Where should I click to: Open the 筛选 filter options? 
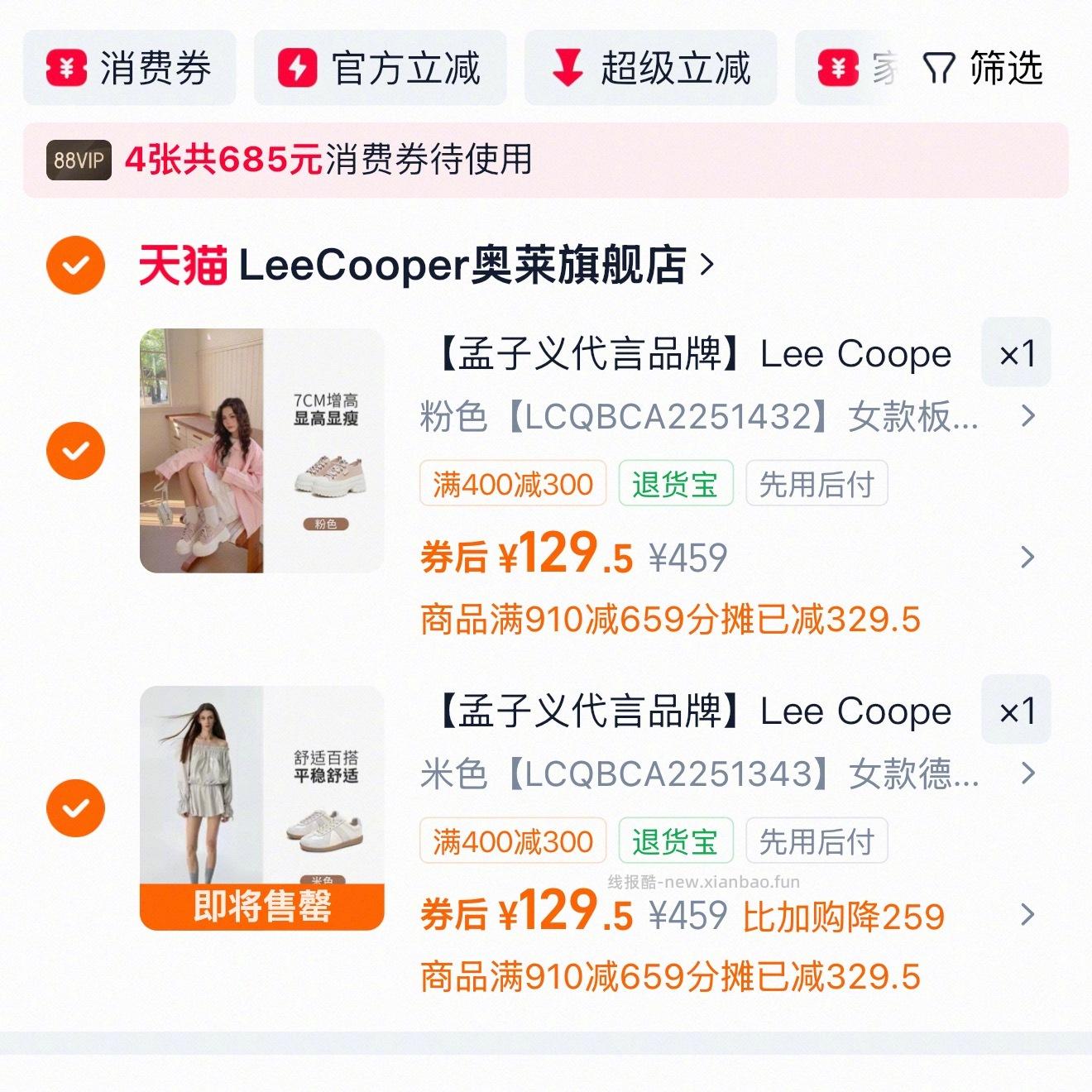(x=984, y=68)
